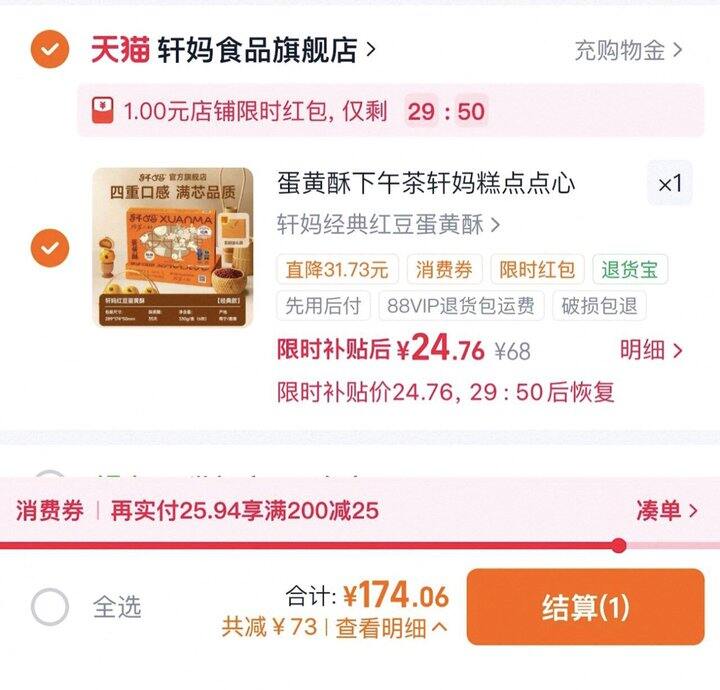The image size is (720, 690).
Task: Proceed to checkout with 结算(1)
Action: (585, 607)
